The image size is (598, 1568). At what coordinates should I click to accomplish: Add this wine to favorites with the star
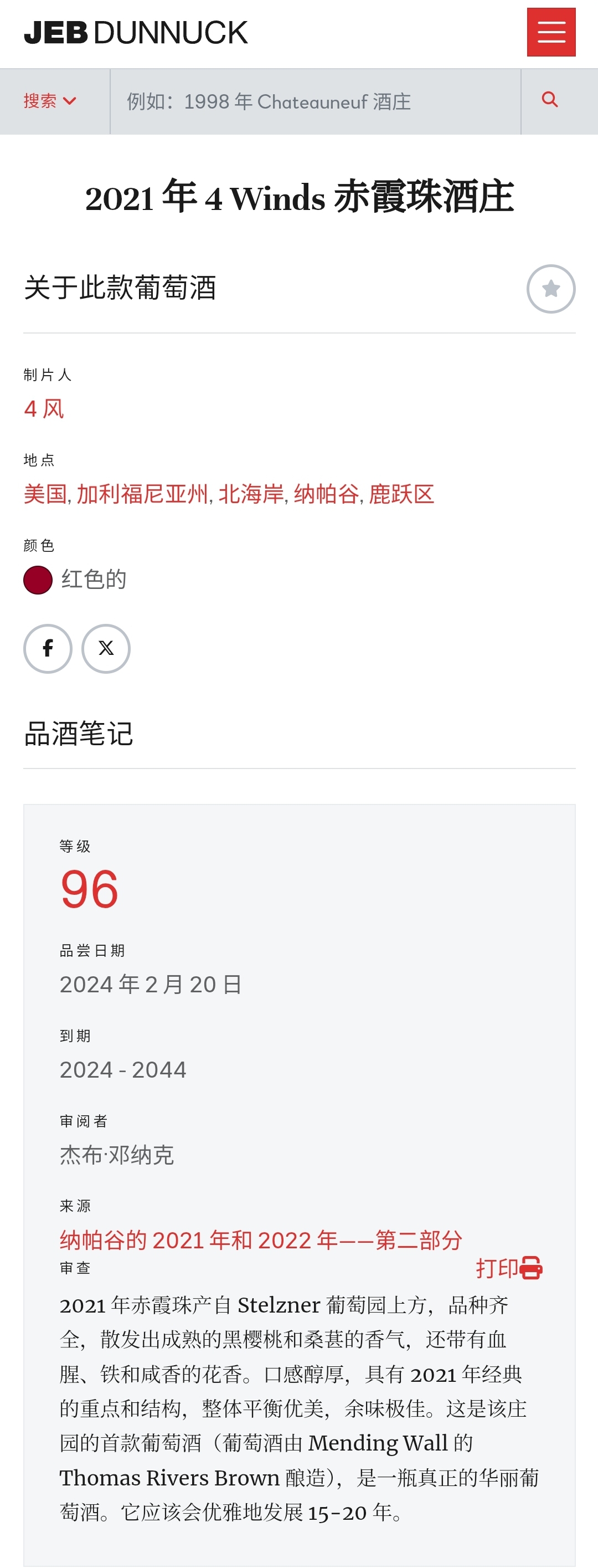coord(550,289)
